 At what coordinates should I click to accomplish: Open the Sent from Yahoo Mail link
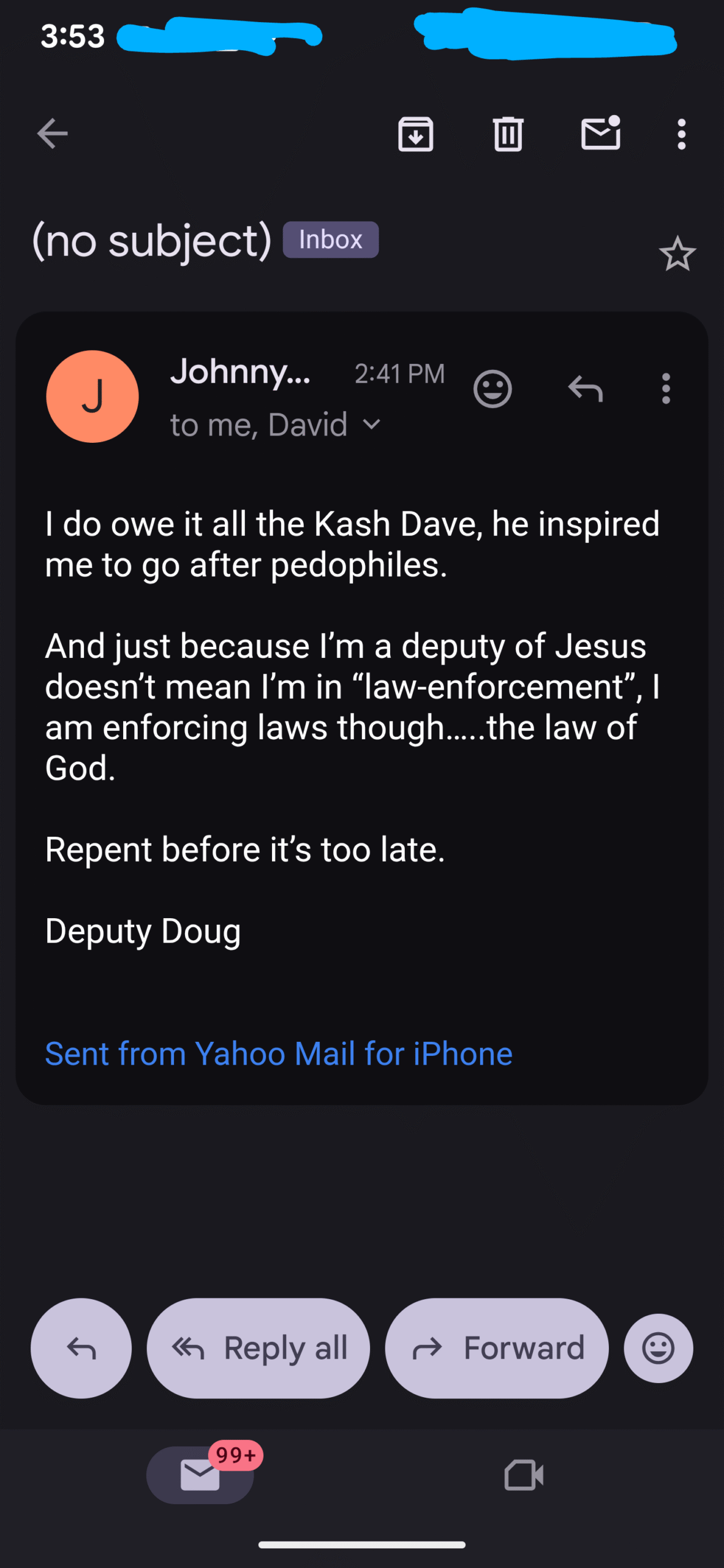point(279,1054)
